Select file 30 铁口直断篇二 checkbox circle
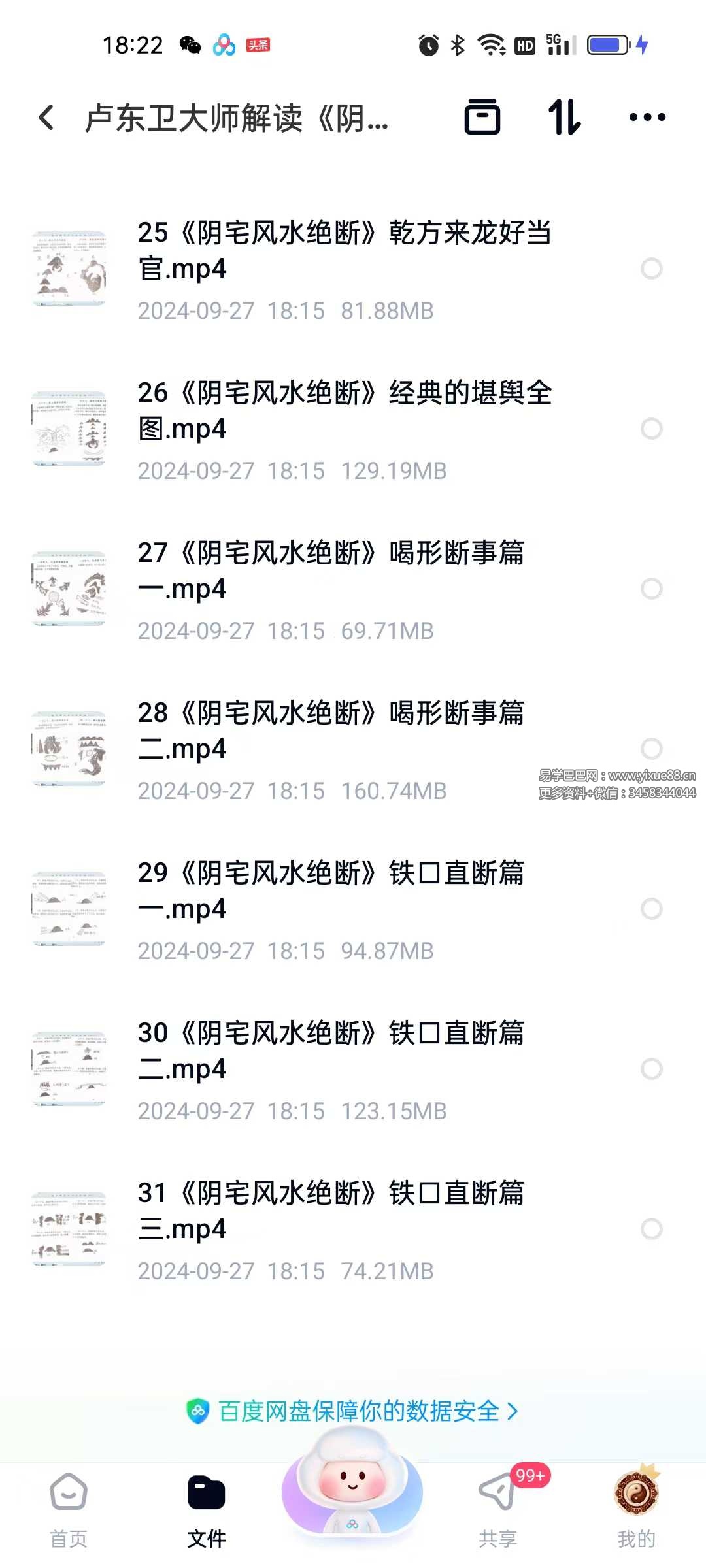This screenshot has height=1568, width=706. tap(652, 1068)
